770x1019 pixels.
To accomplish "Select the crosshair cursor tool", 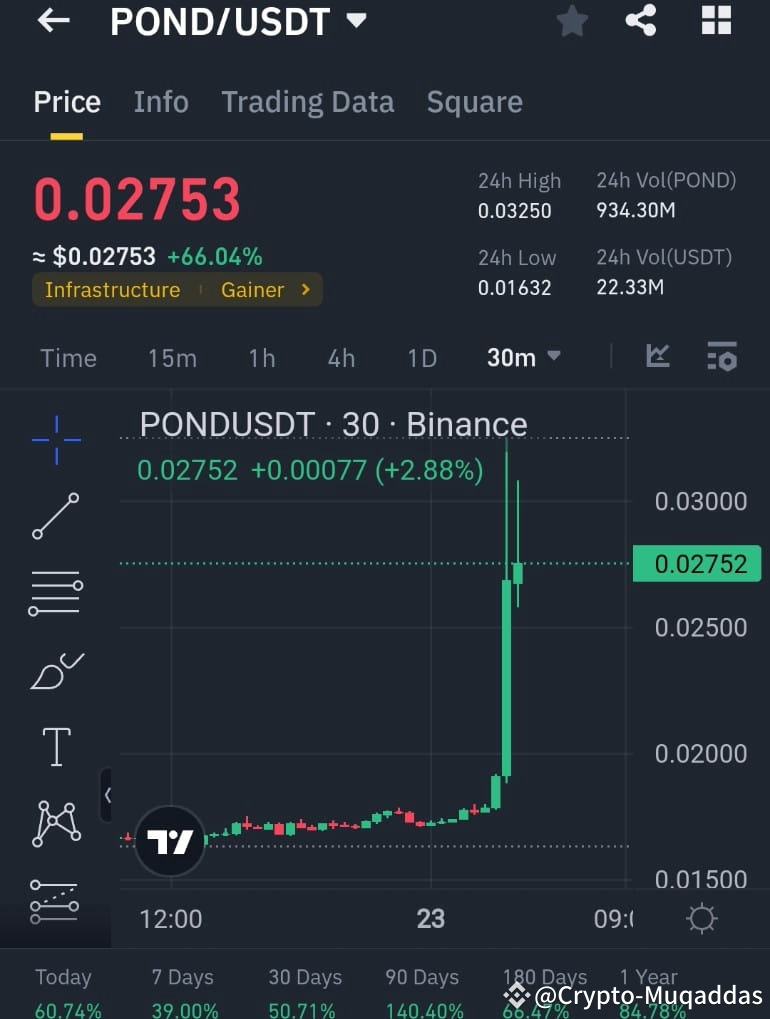I will [55, 438].
